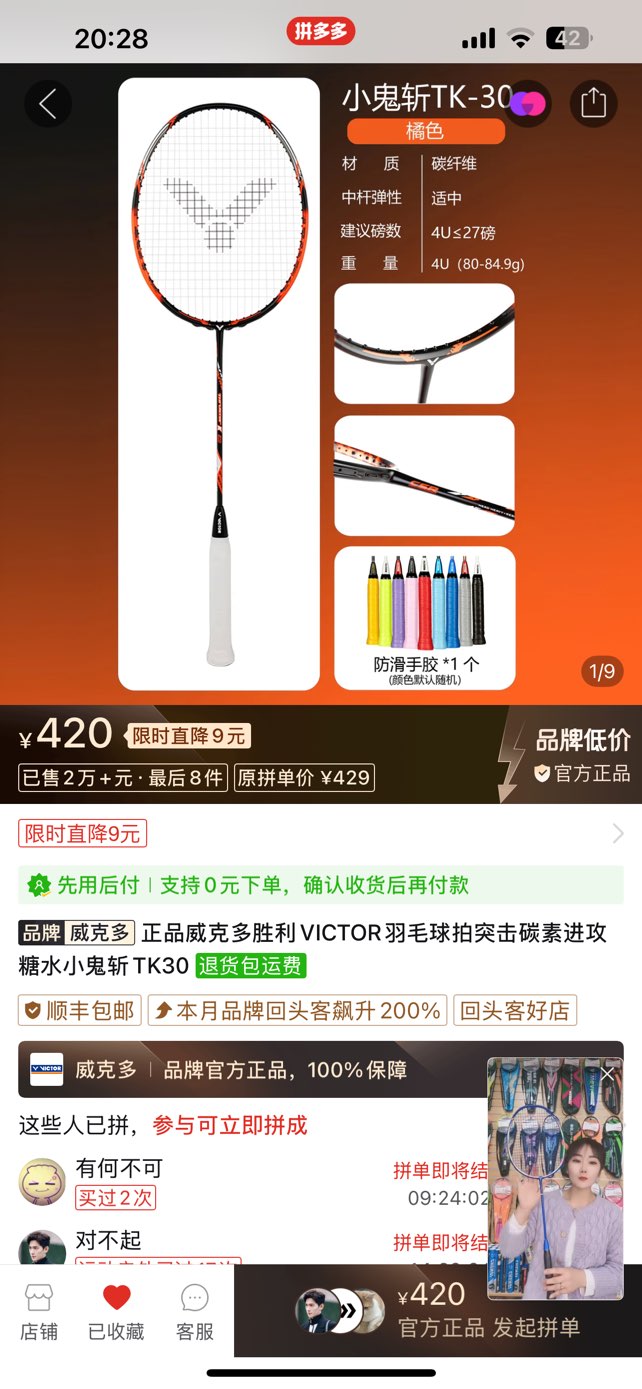Open the 店铺 store page
Screen dimensions: 642x1389
(39, 1311)
